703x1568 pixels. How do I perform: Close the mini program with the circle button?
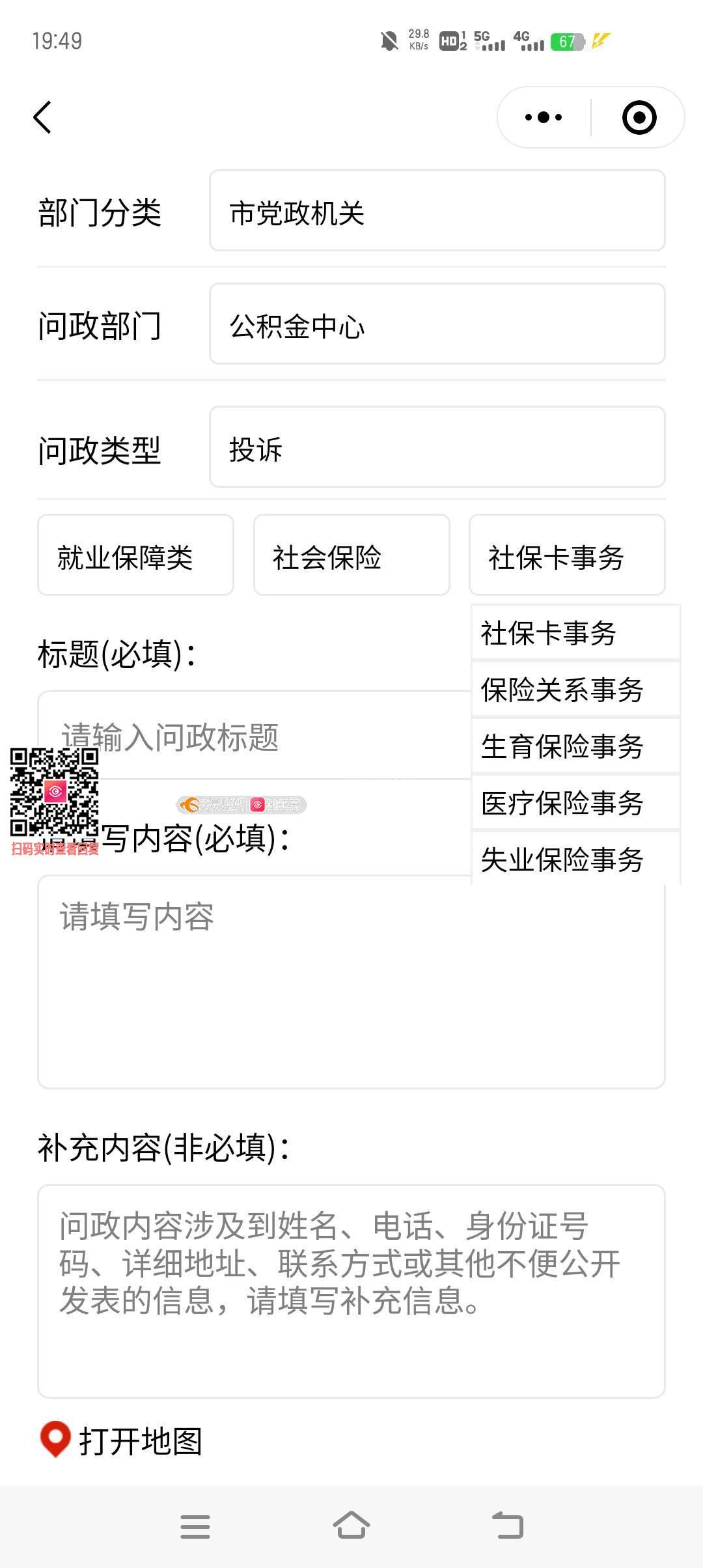click(x=639, y=118)
